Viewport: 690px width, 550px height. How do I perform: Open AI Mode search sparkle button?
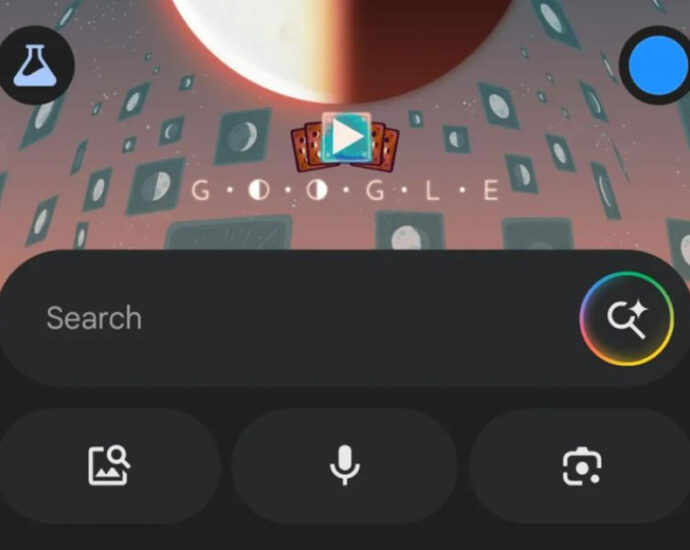[627, 319]
